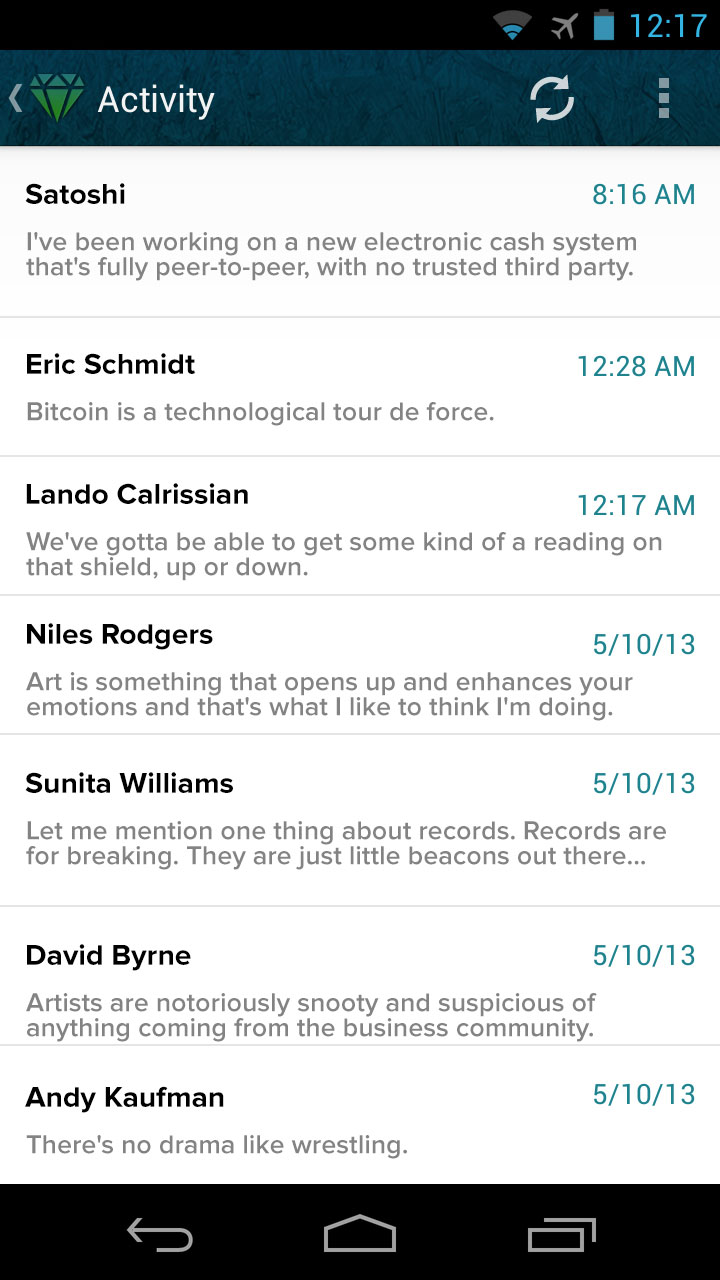The image size is (720, 1280).
Task: Open the overflow menu
Action: pyautogui.click(x=663, y=99)
